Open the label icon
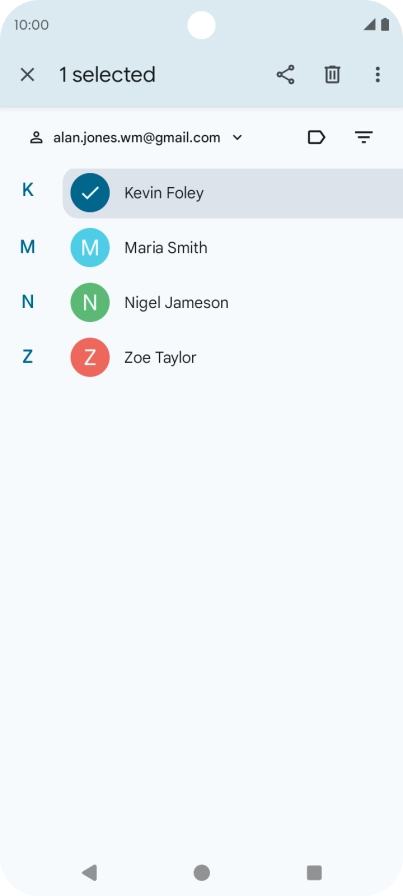This screenshot has width=403, height=896. (x=316, y=137)
